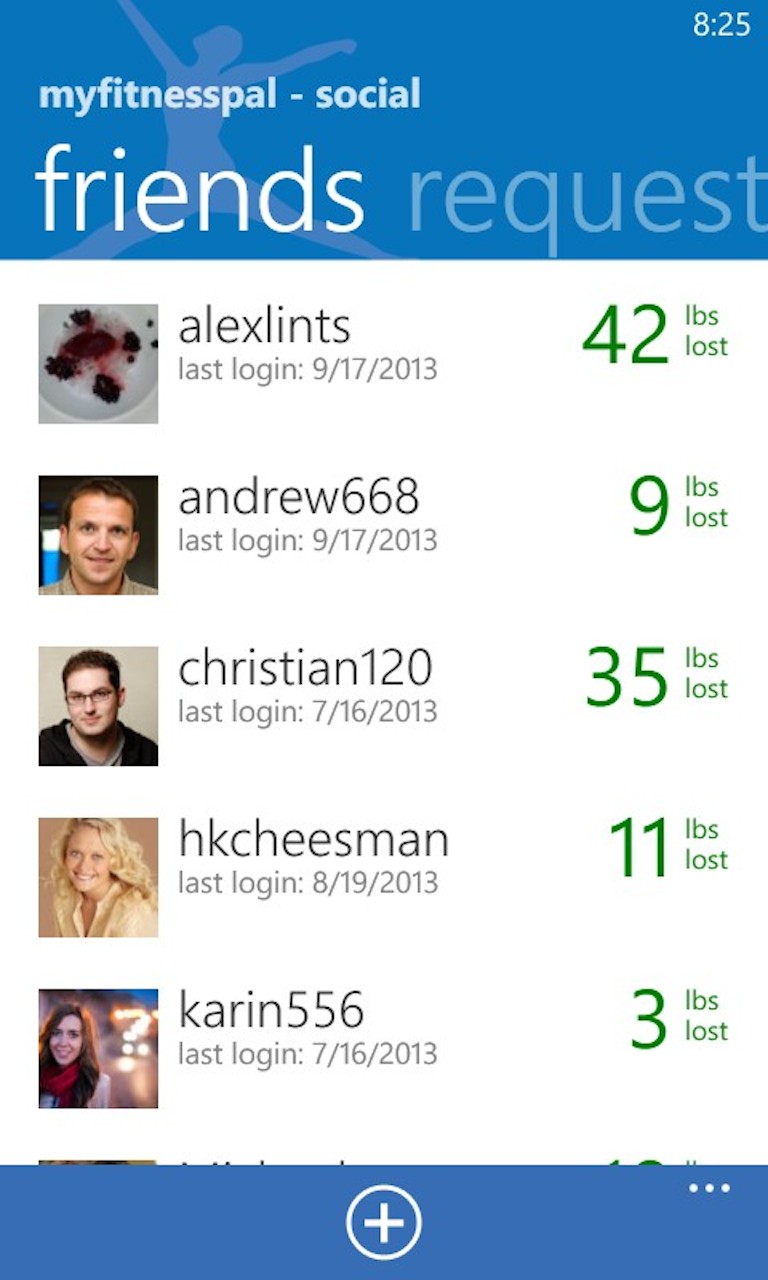Tap christian120's profile picture
The width and height of the screenshot is (768, 1280).
tap(97, 705)
